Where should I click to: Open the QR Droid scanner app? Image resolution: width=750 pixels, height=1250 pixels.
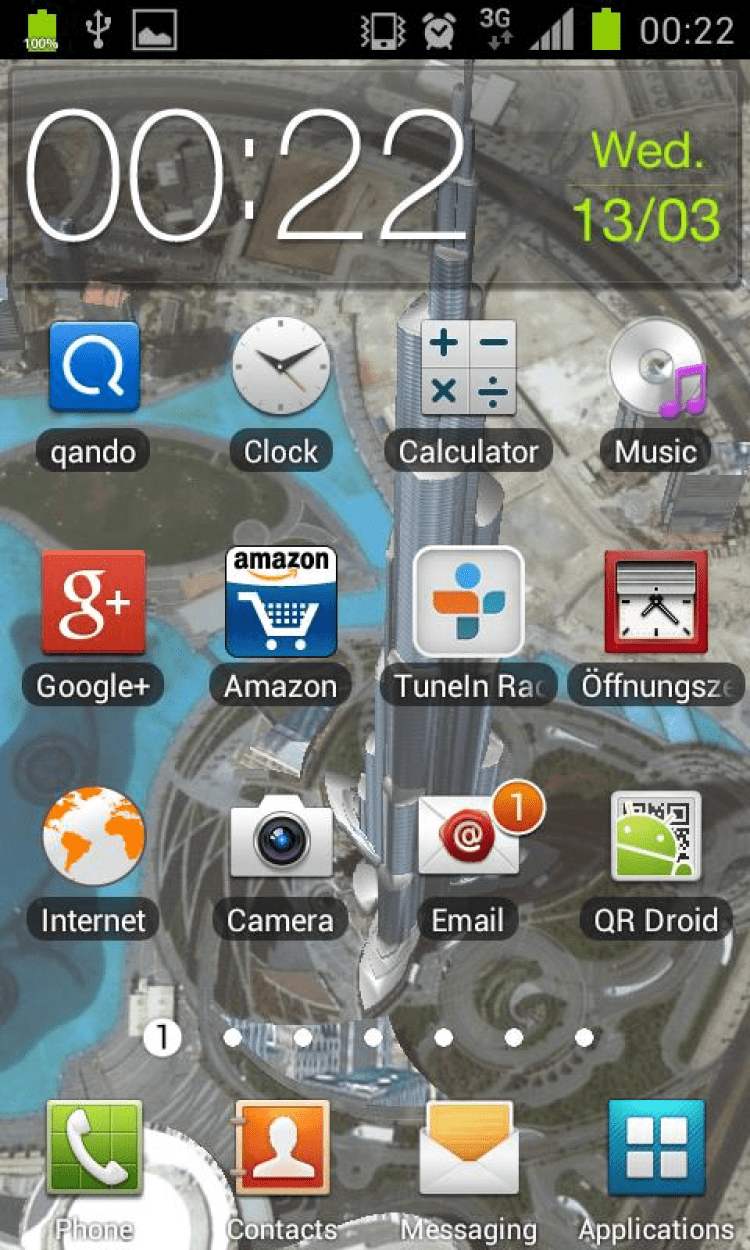click(656, 836)
